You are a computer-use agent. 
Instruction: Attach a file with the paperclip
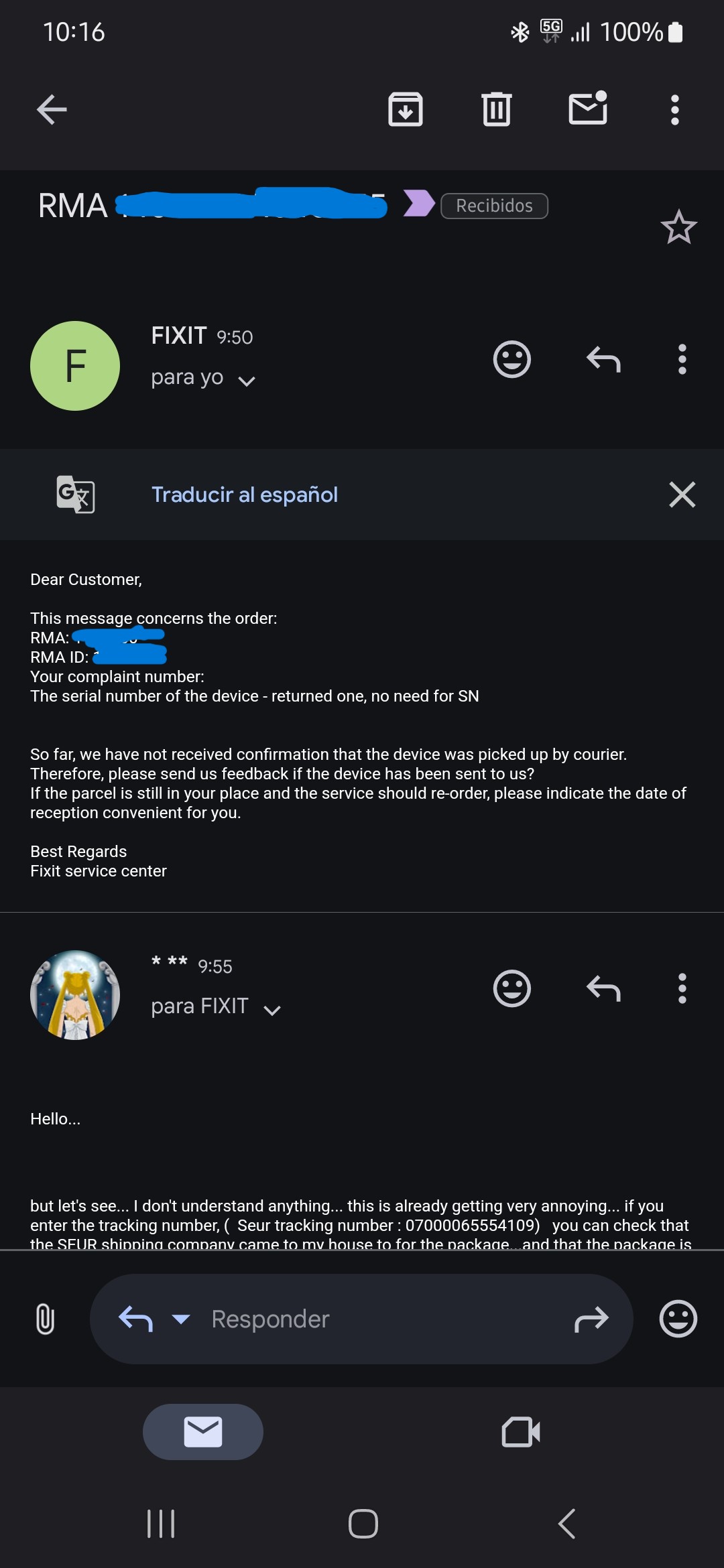pos(45,1319)
